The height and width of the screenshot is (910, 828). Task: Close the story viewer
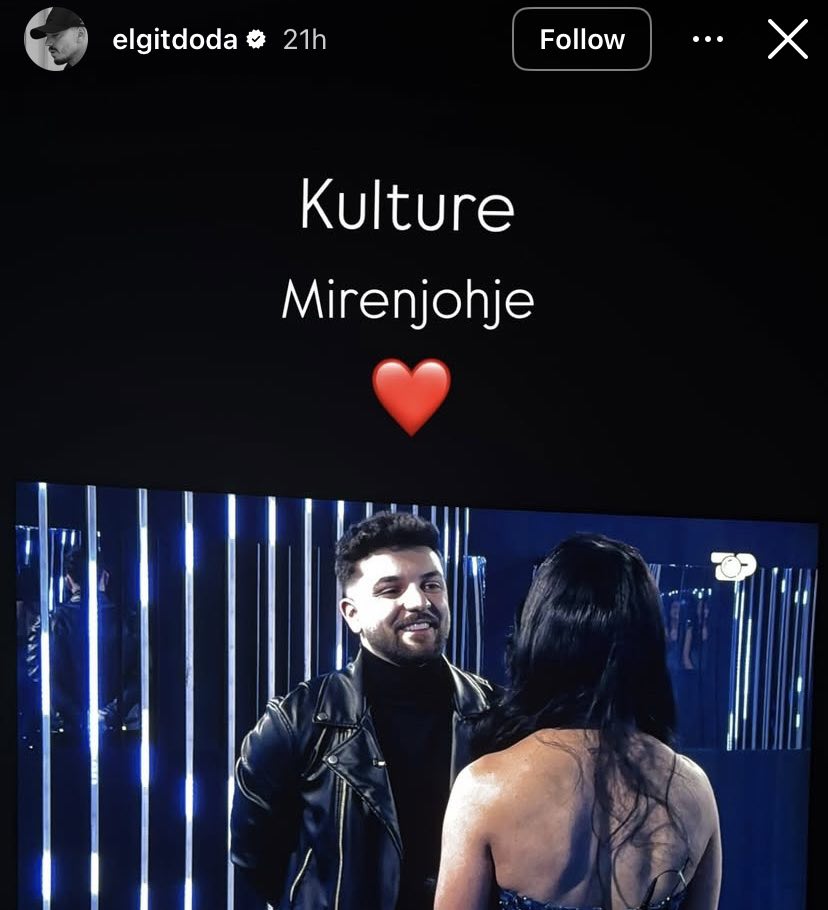[x=787, y=39]
